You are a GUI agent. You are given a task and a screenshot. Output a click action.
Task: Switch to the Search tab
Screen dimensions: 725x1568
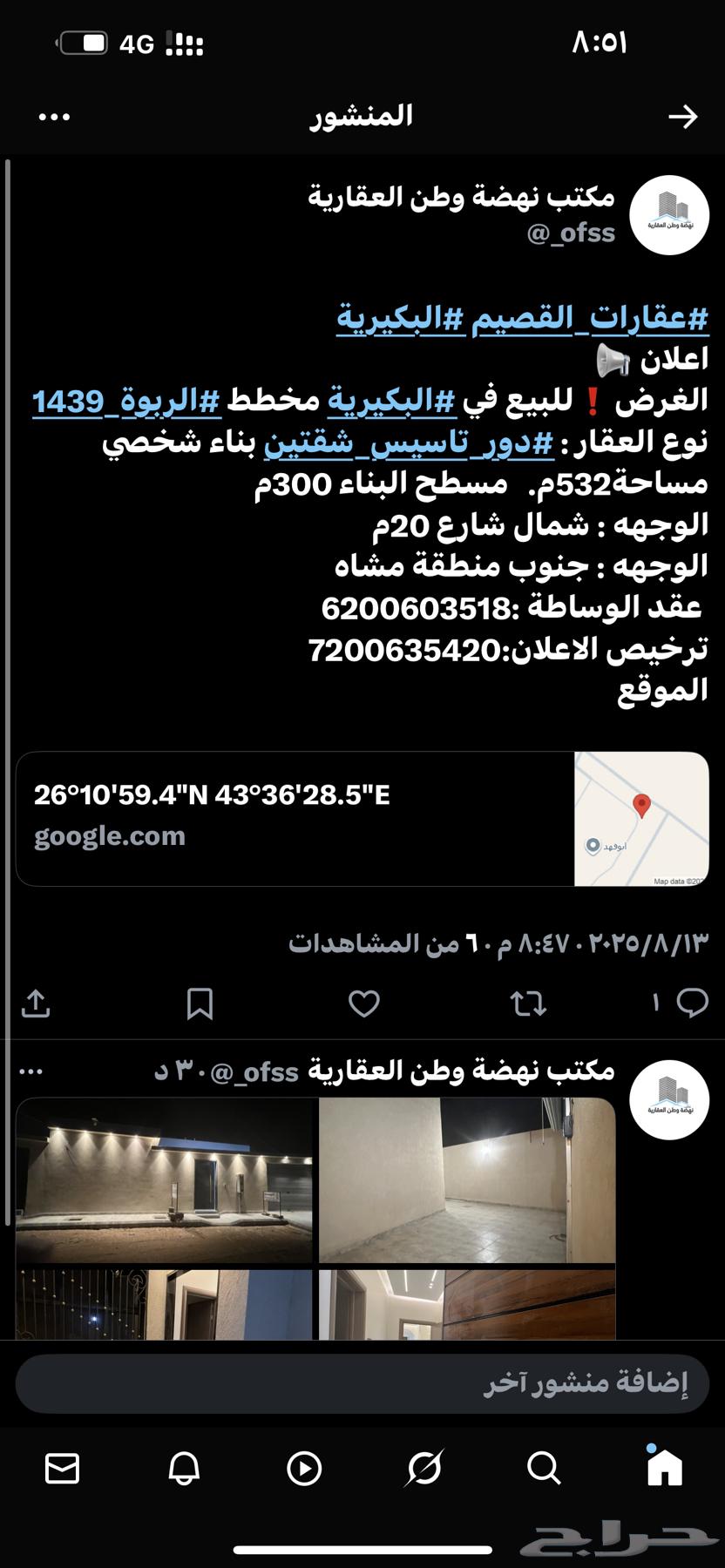click(x=544, y=1469)
